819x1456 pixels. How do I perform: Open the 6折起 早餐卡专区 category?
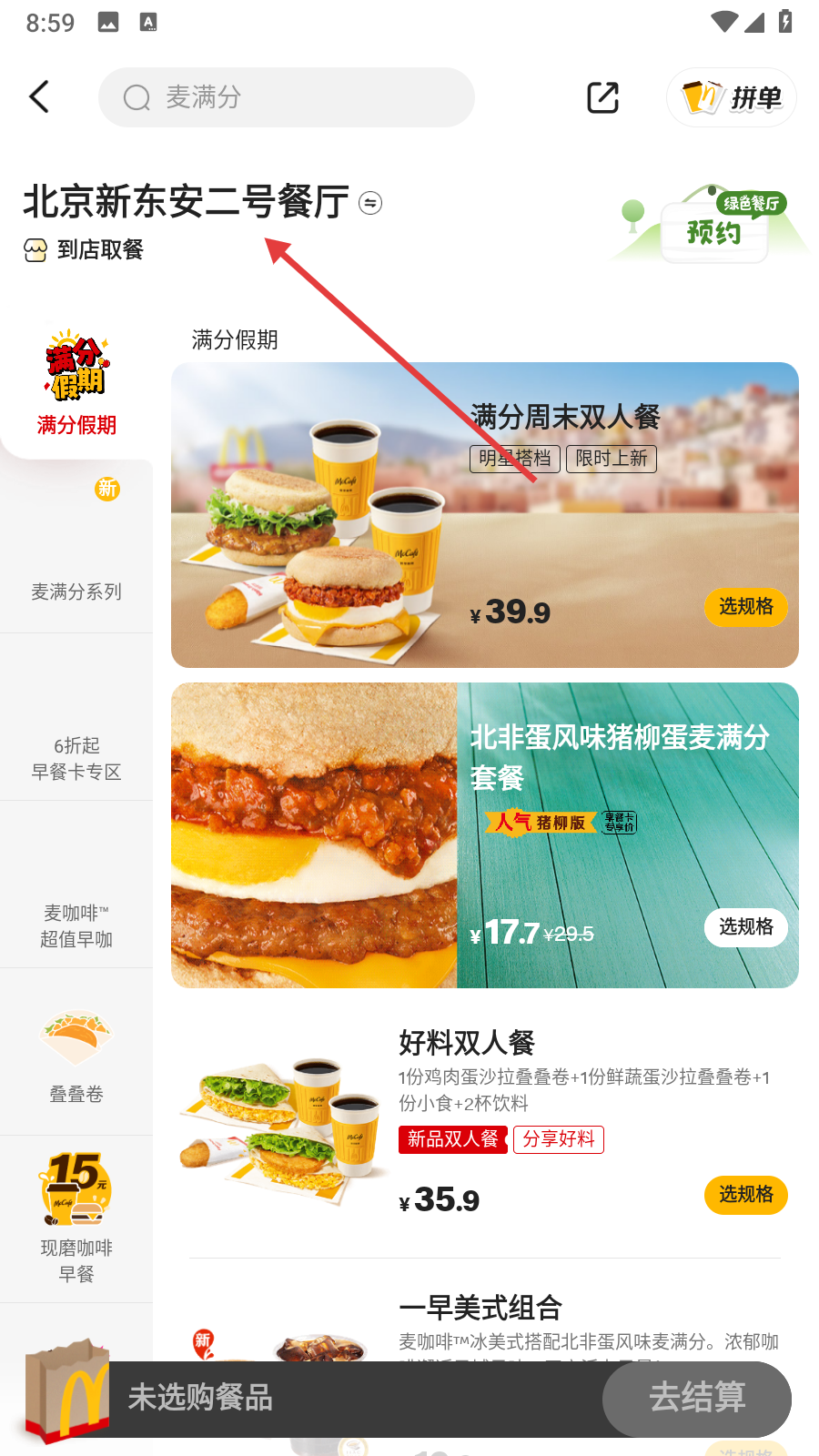(x=76, y=757)
